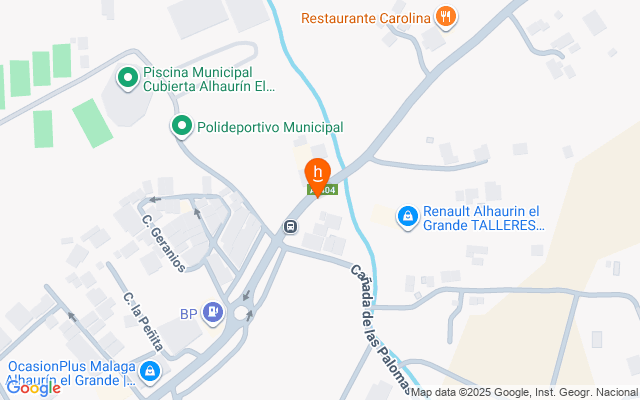Select the Piscina Municipal Cubierta marker

128,76
